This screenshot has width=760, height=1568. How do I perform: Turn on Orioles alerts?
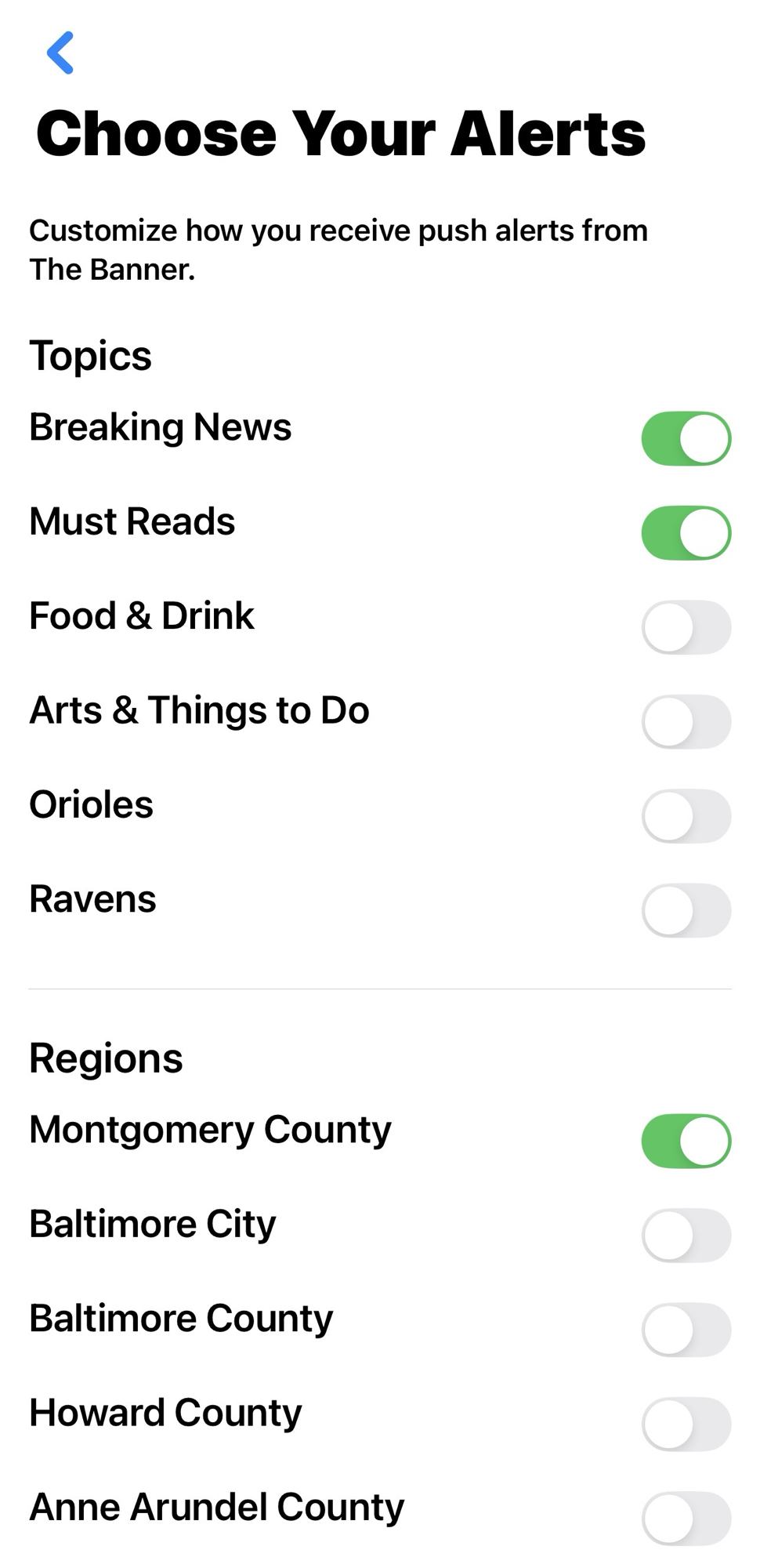pyautogui.click(x=686, y=816)
